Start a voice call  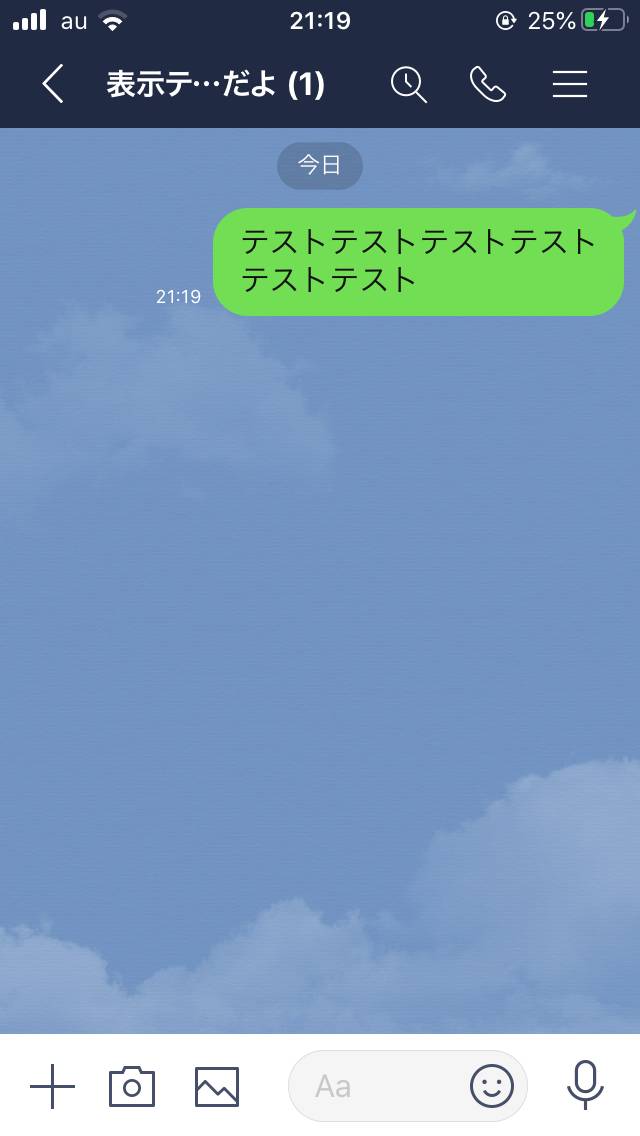coord(488,84)
